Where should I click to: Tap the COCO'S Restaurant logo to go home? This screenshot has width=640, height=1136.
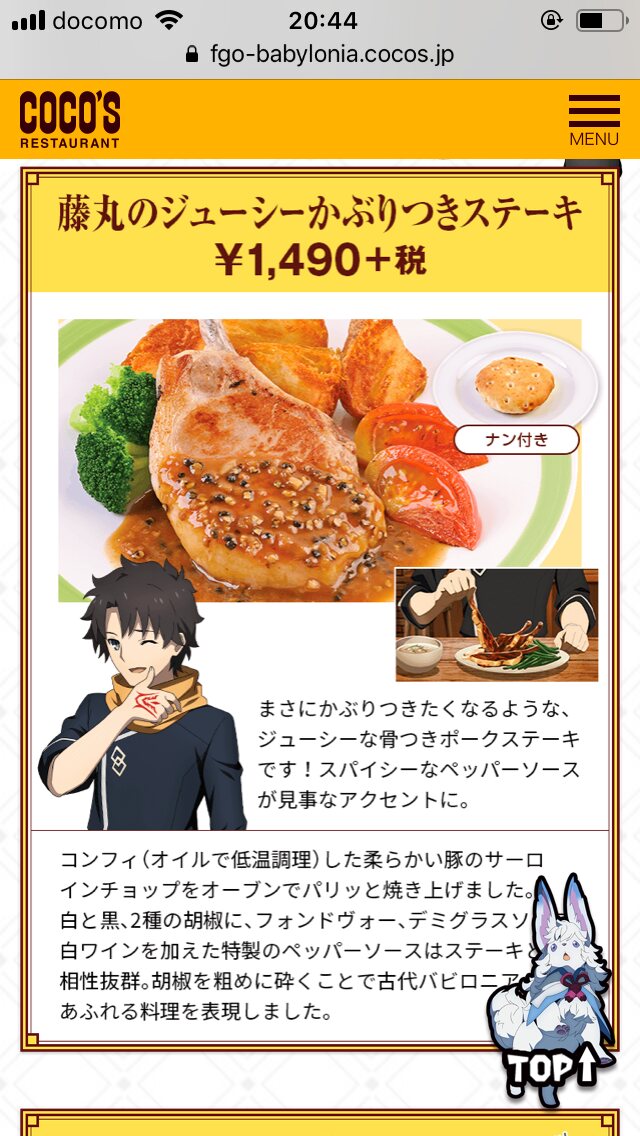tap(70, 119)
